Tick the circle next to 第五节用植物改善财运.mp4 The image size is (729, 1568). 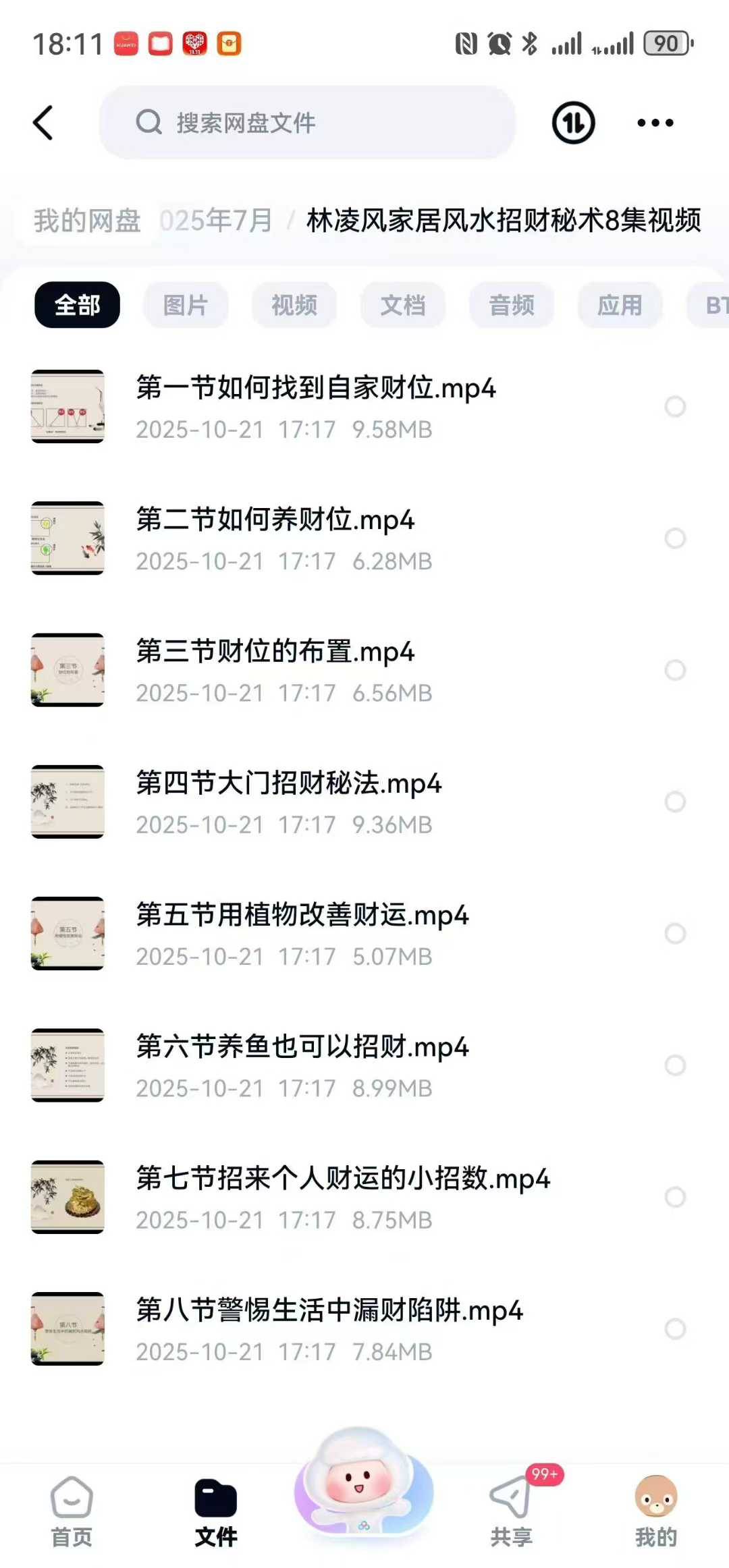pyautogui.click(x=675, y=934)
